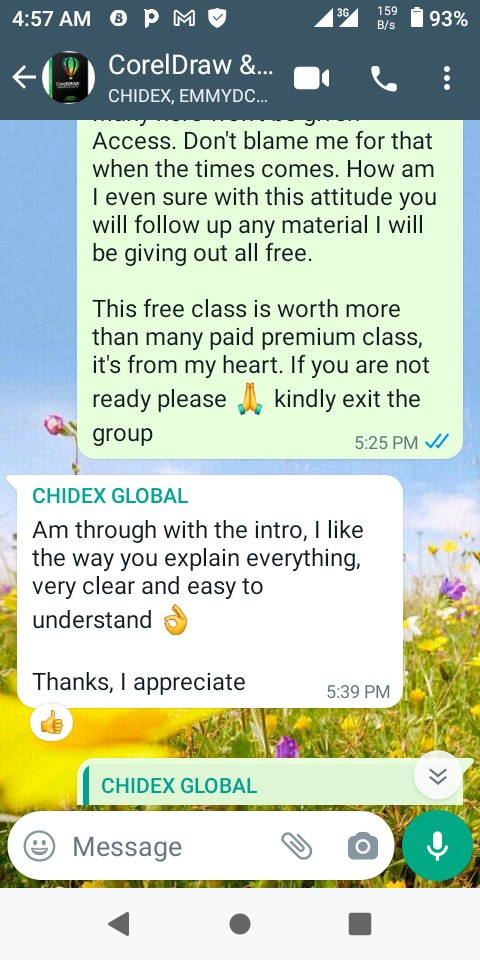Open the chat overflow menu
480x960 pixels.
447,78
